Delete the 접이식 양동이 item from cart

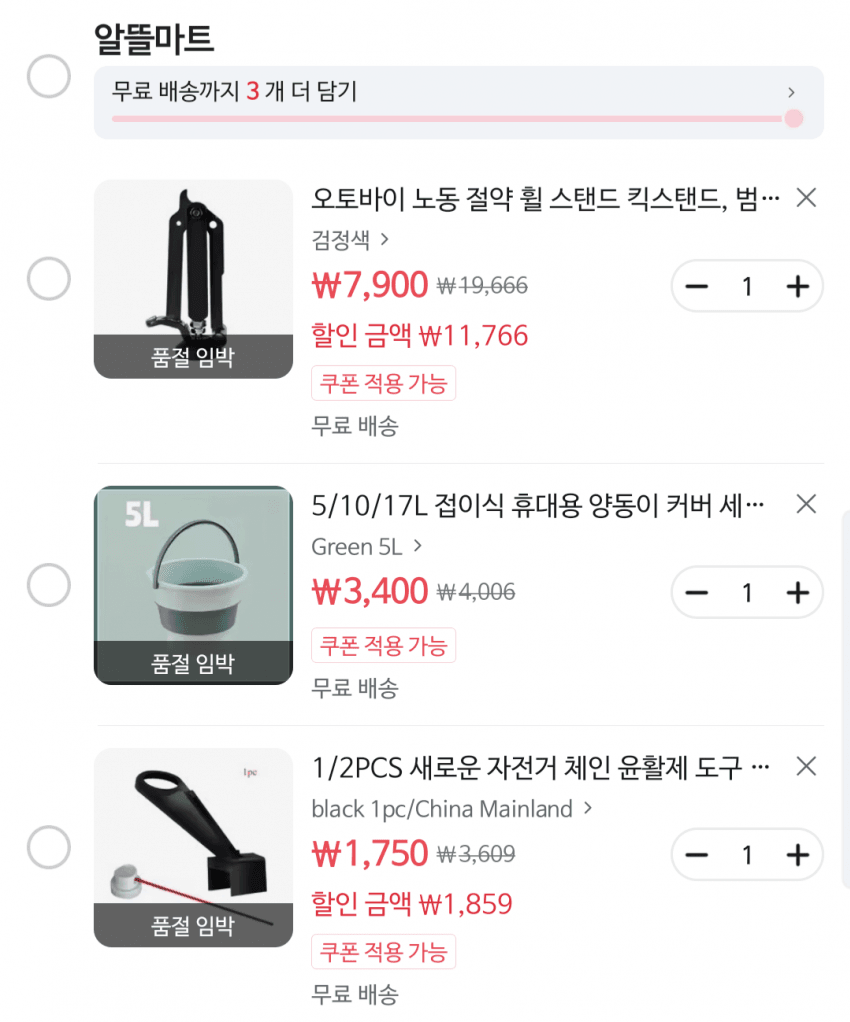806,504
